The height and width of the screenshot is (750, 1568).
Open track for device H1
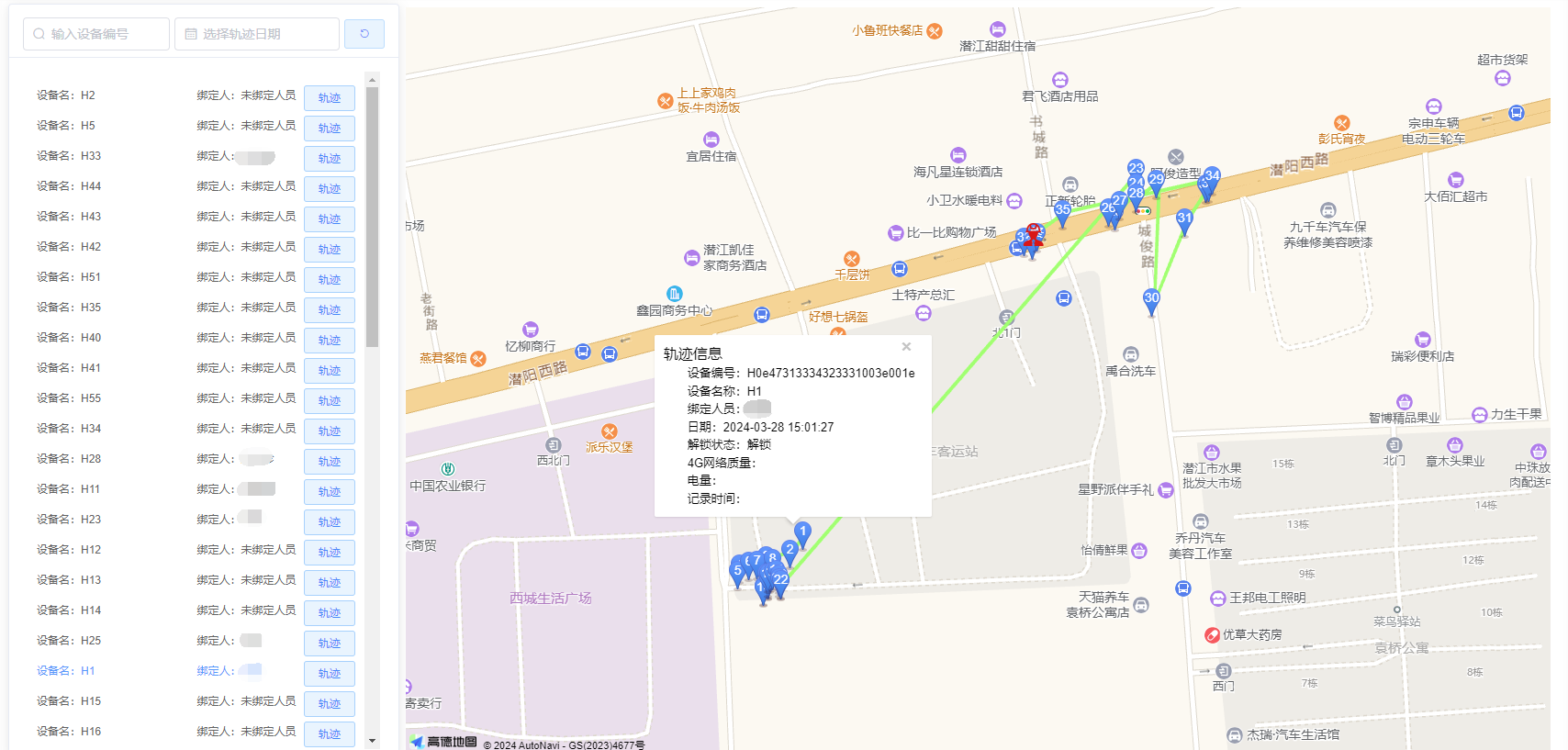(x=329, y=673)
